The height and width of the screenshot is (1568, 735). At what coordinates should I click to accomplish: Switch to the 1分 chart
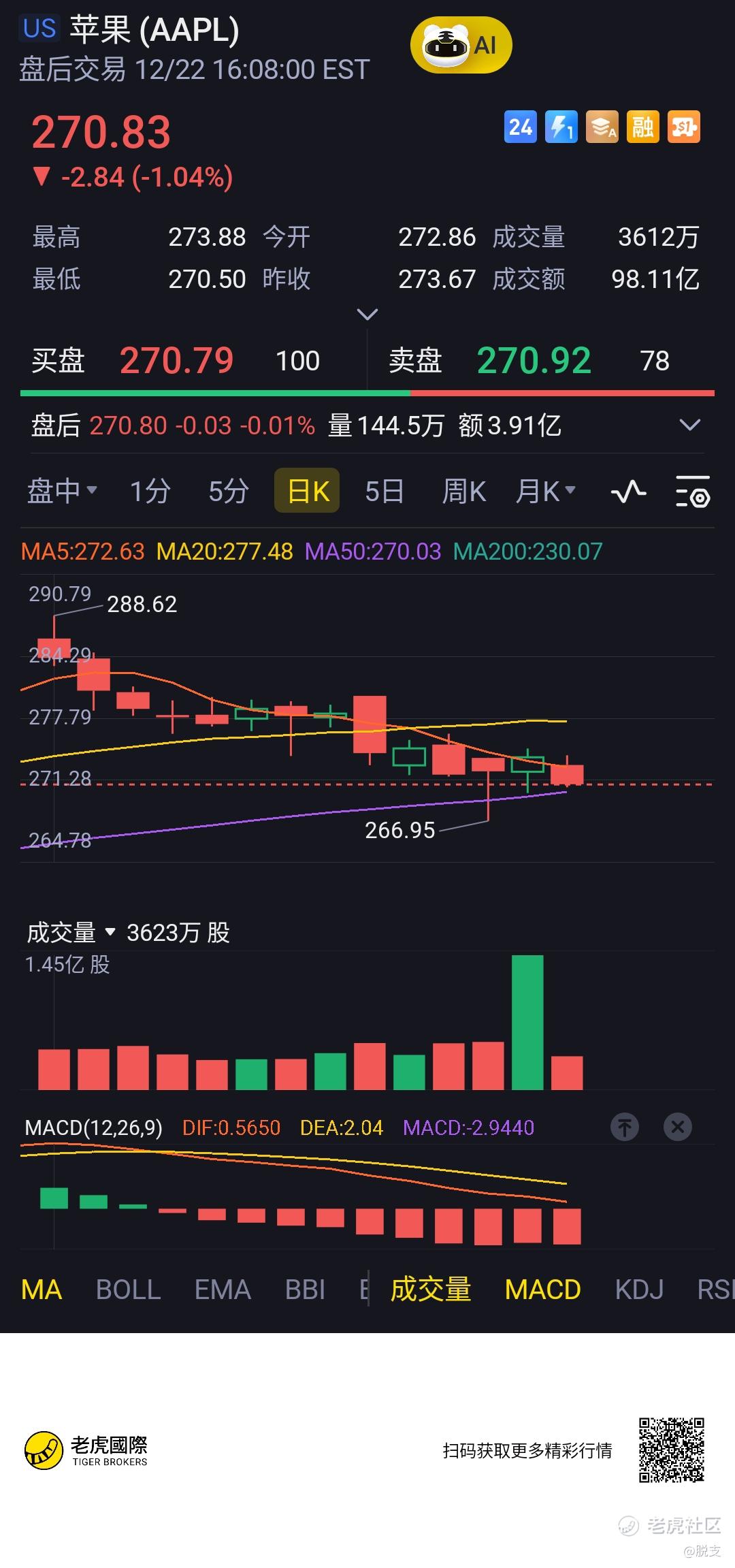coord(150,491)
